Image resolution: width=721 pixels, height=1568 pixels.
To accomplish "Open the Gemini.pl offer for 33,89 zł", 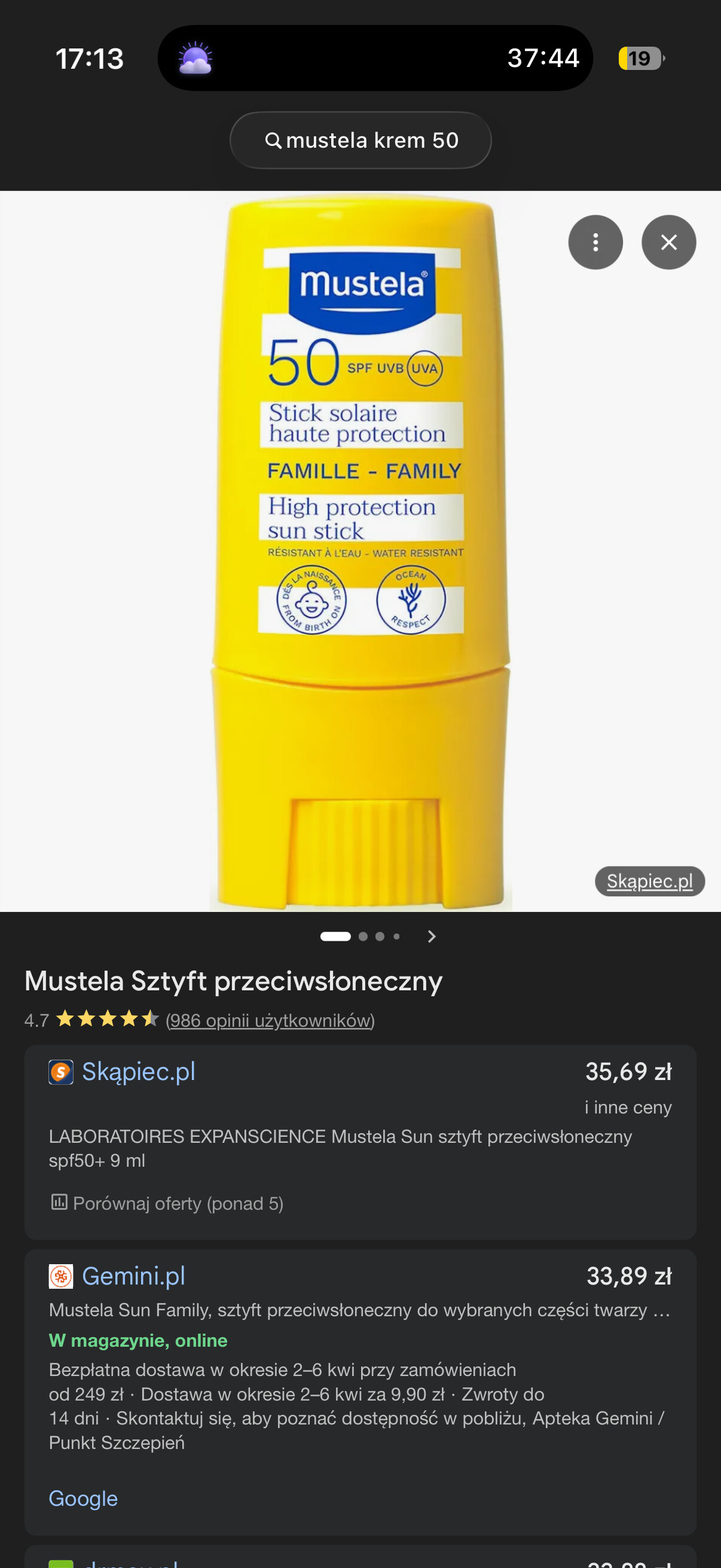I will pyautogui.click(x=133, y=1276).
